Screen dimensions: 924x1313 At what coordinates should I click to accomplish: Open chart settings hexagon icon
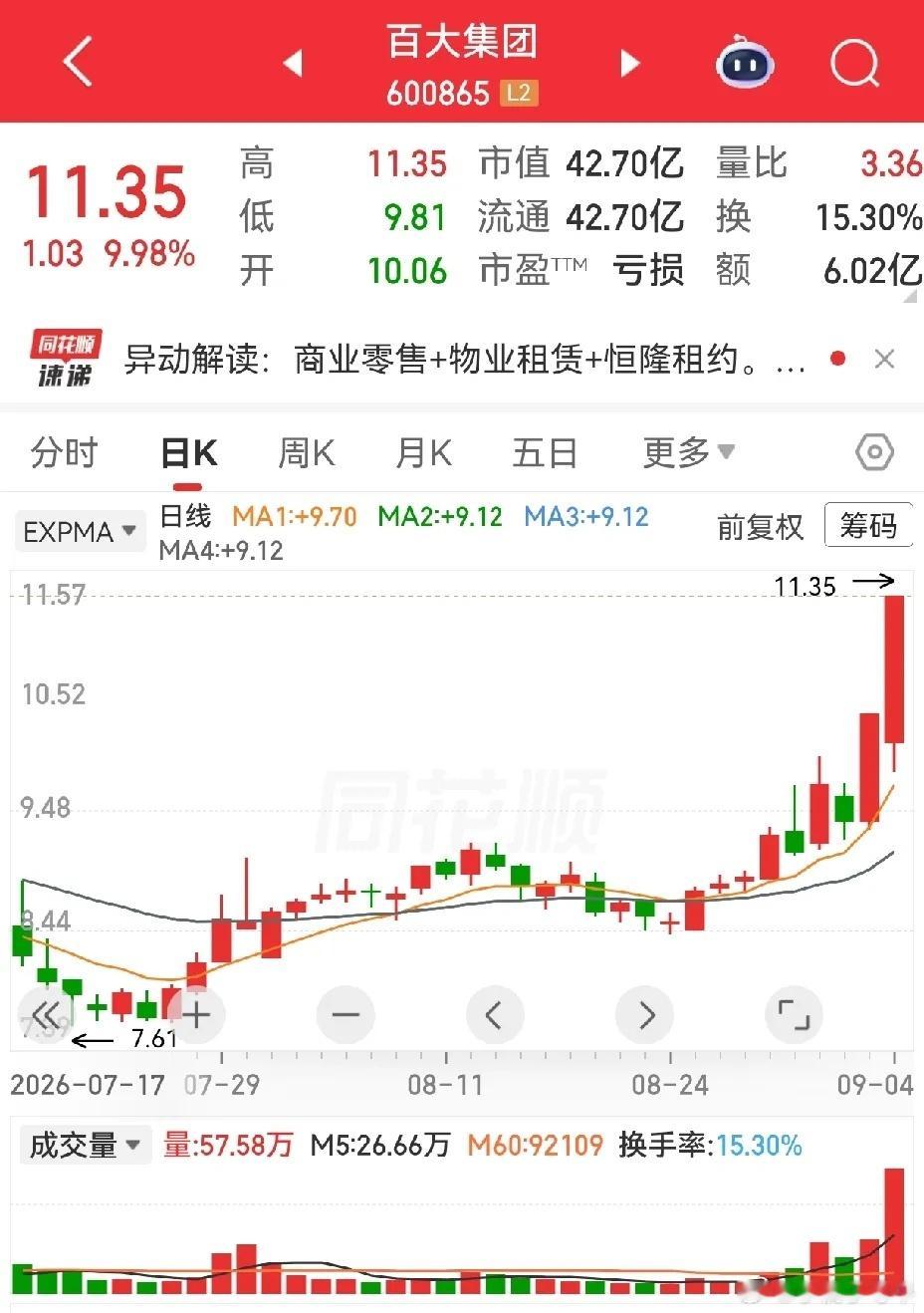[874, 452]
